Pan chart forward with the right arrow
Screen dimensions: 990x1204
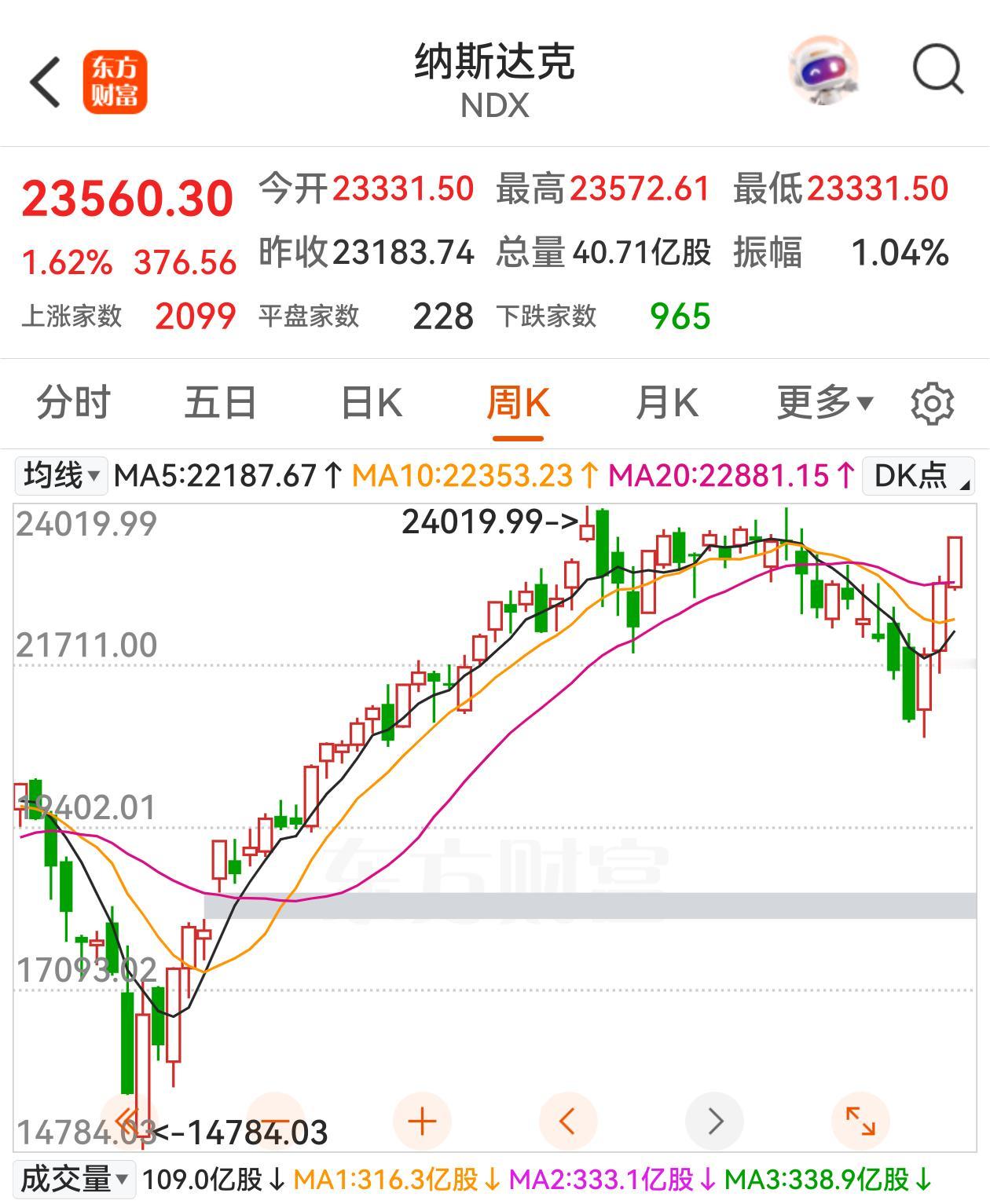coord(716,1122)
